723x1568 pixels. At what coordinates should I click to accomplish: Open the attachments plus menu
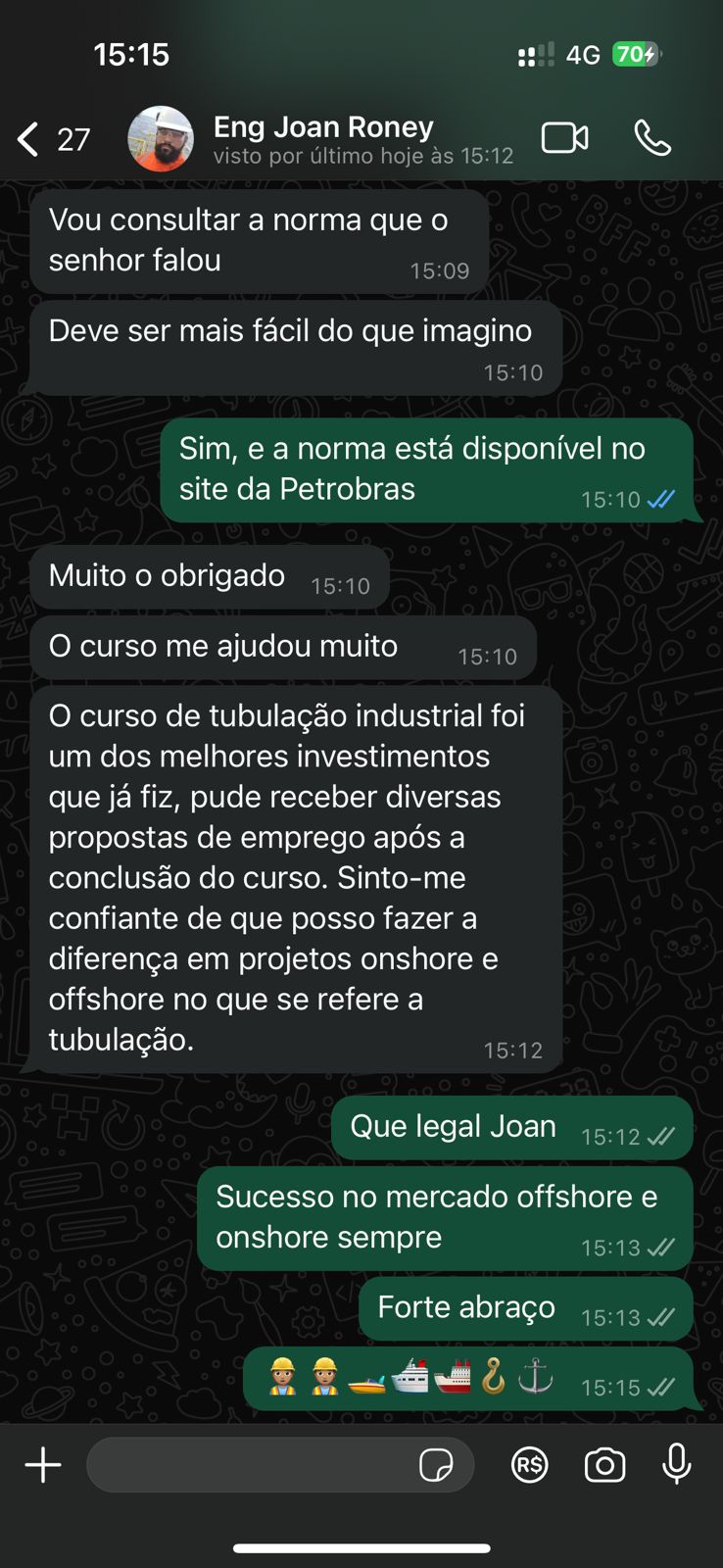point(43,1465)
